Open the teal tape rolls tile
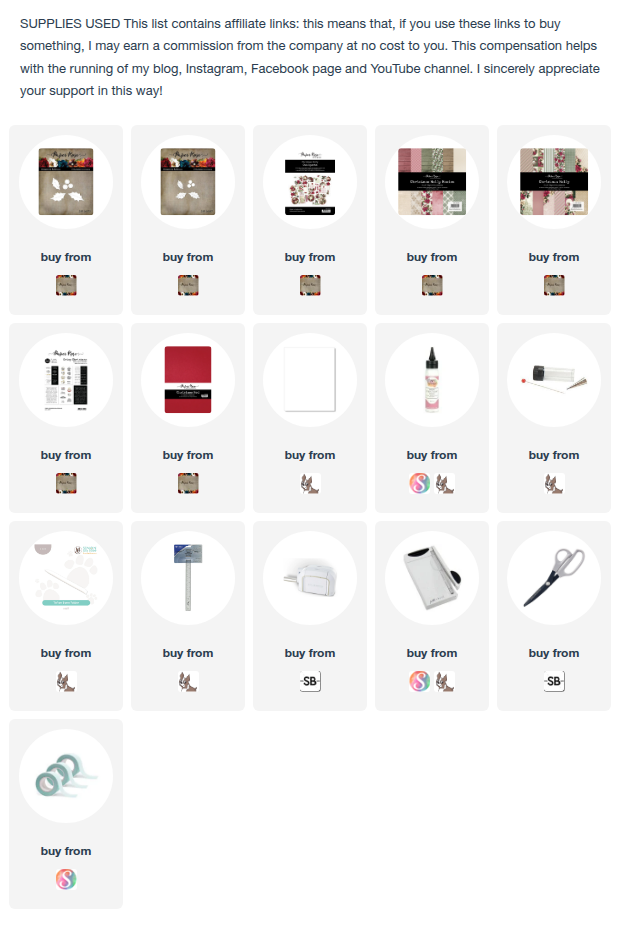620x929 pixels. [66, 776]
